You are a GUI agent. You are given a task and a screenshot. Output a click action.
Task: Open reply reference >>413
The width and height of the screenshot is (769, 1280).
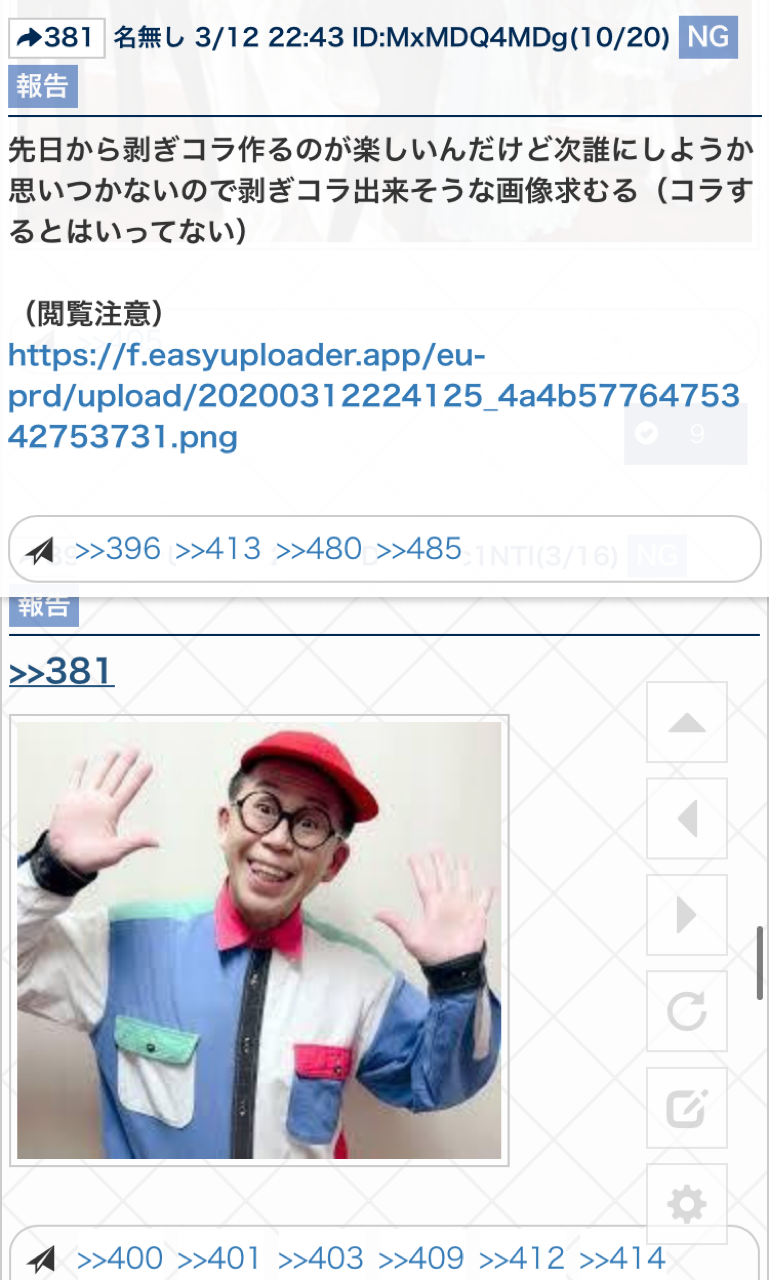pyautogui.click(x=218, y=549)
